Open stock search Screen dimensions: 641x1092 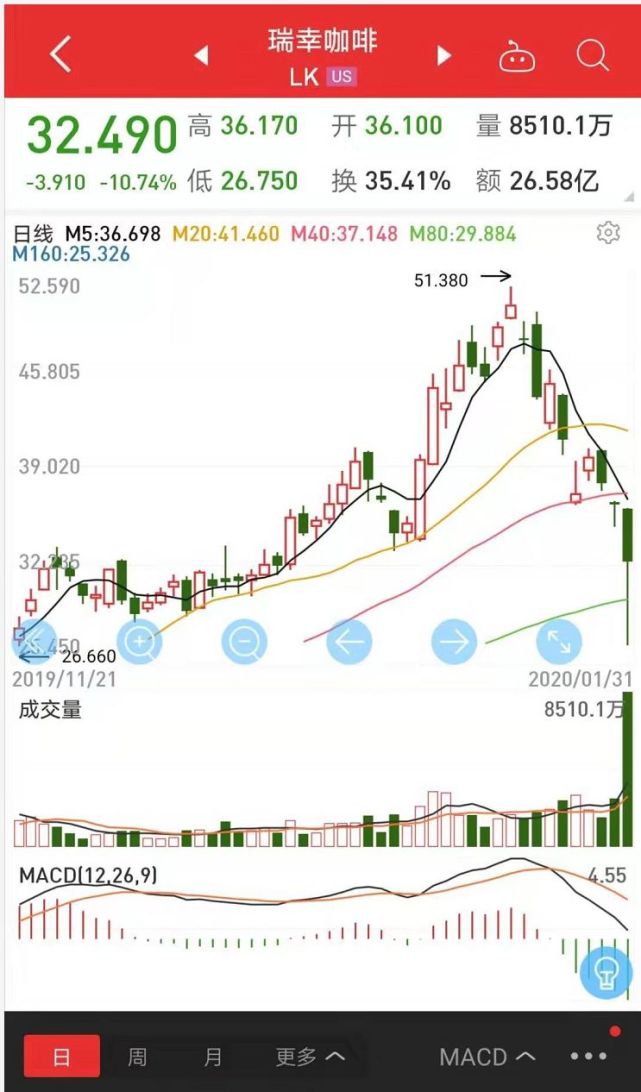[593, 54]
